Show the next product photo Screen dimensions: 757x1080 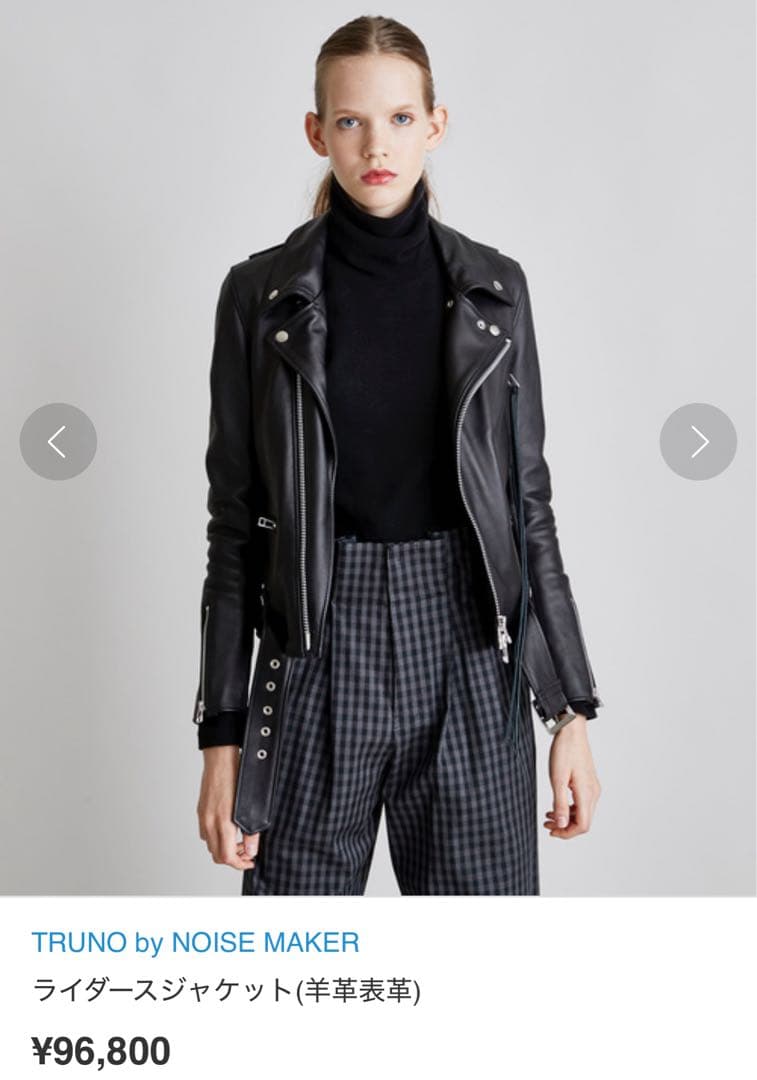coord(698,441)
